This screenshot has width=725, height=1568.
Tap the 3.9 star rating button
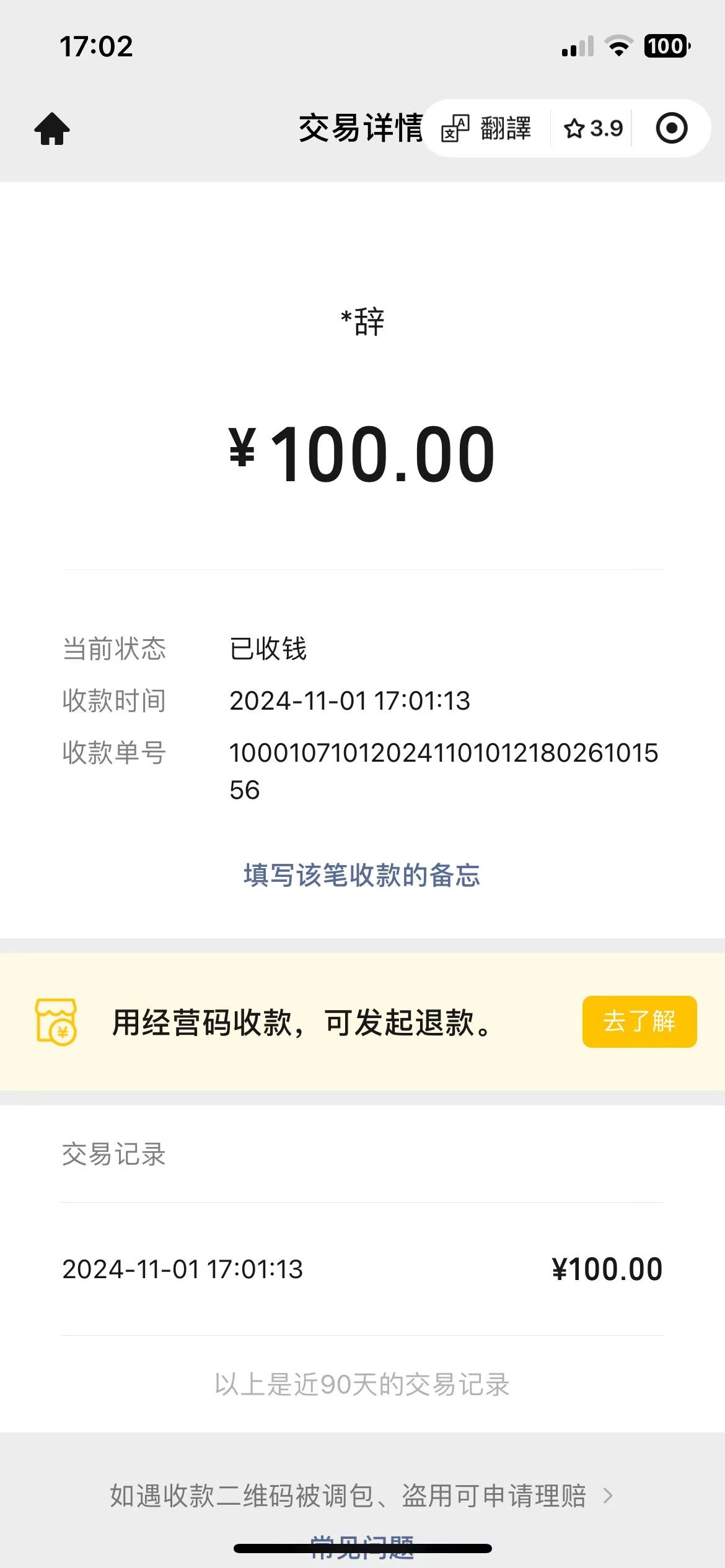coord(592,129)
